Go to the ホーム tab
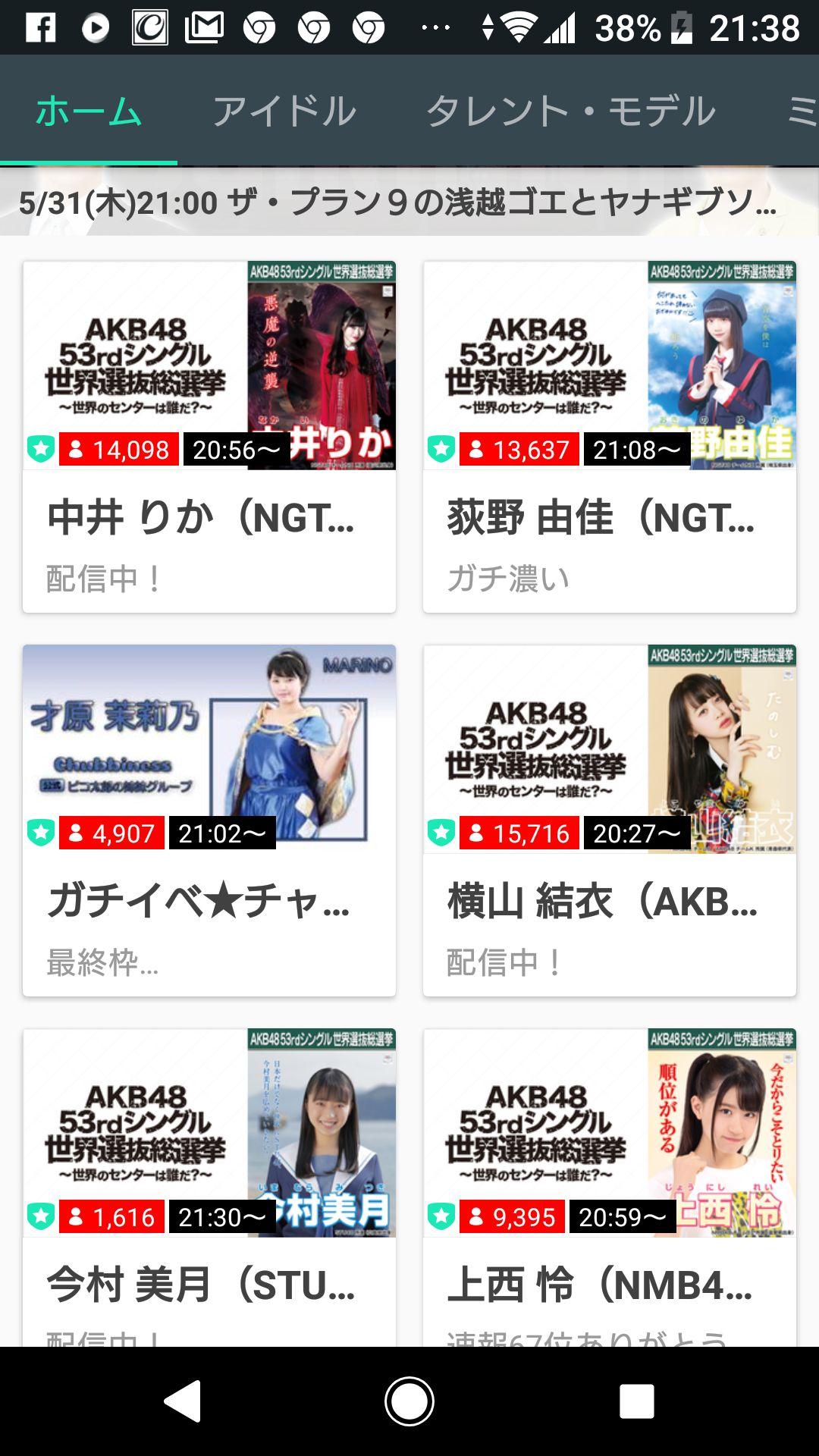Image resolution: width=819 pixels, height=1456 pixels. 89,111
